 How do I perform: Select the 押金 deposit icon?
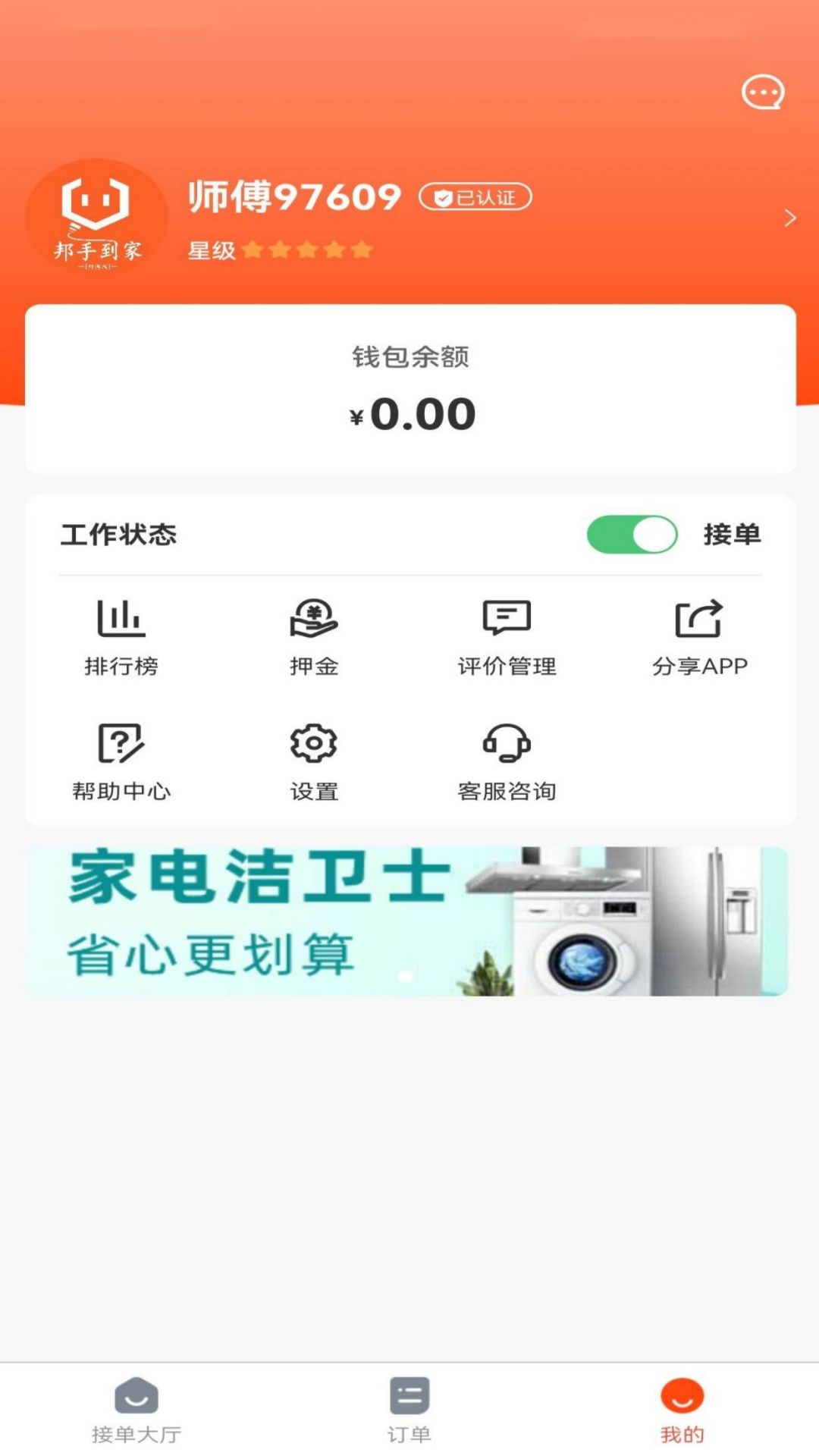313,633
